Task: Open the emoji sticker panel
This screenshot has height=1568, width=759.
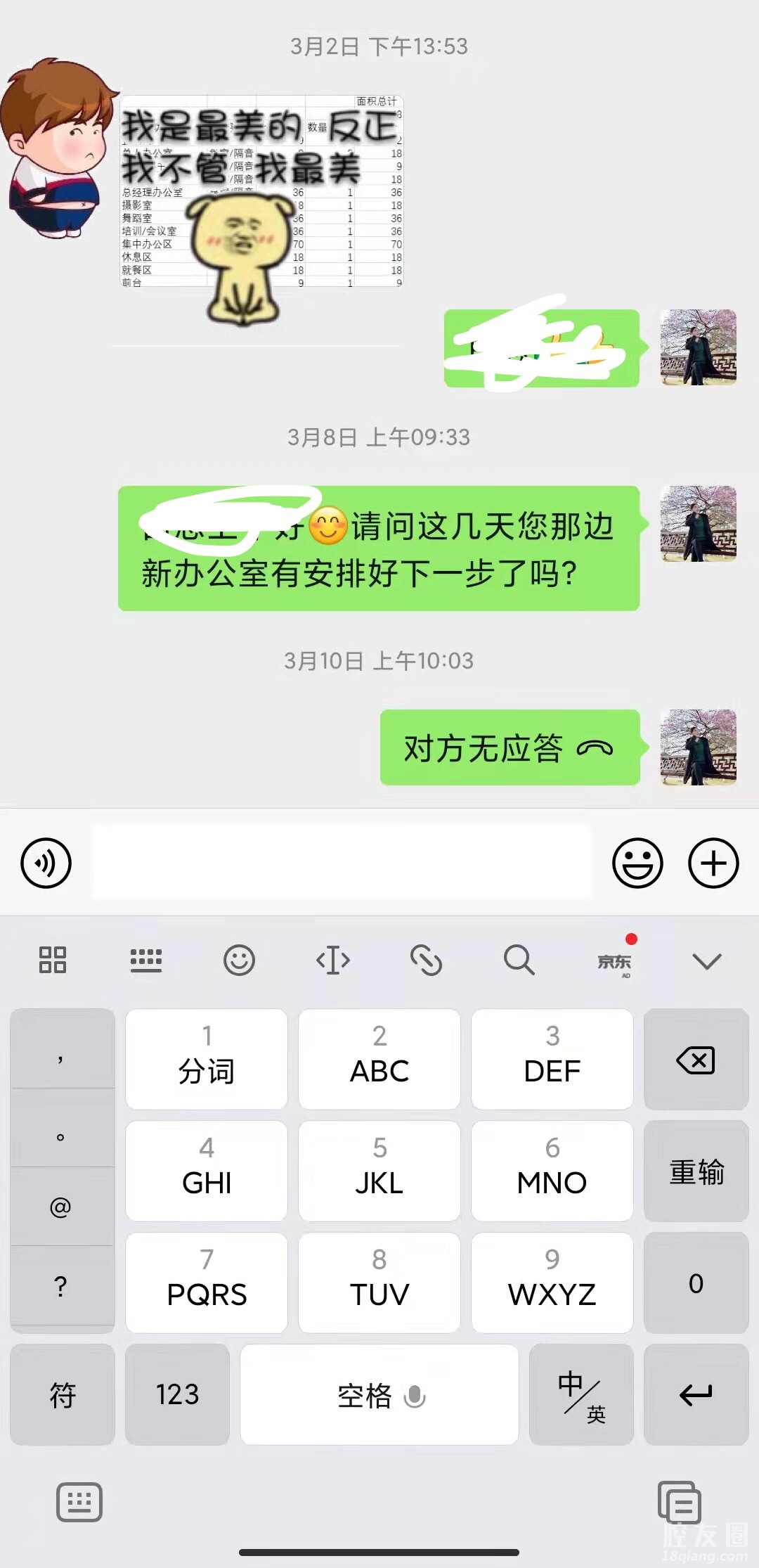Action: (x=637, y=863)
